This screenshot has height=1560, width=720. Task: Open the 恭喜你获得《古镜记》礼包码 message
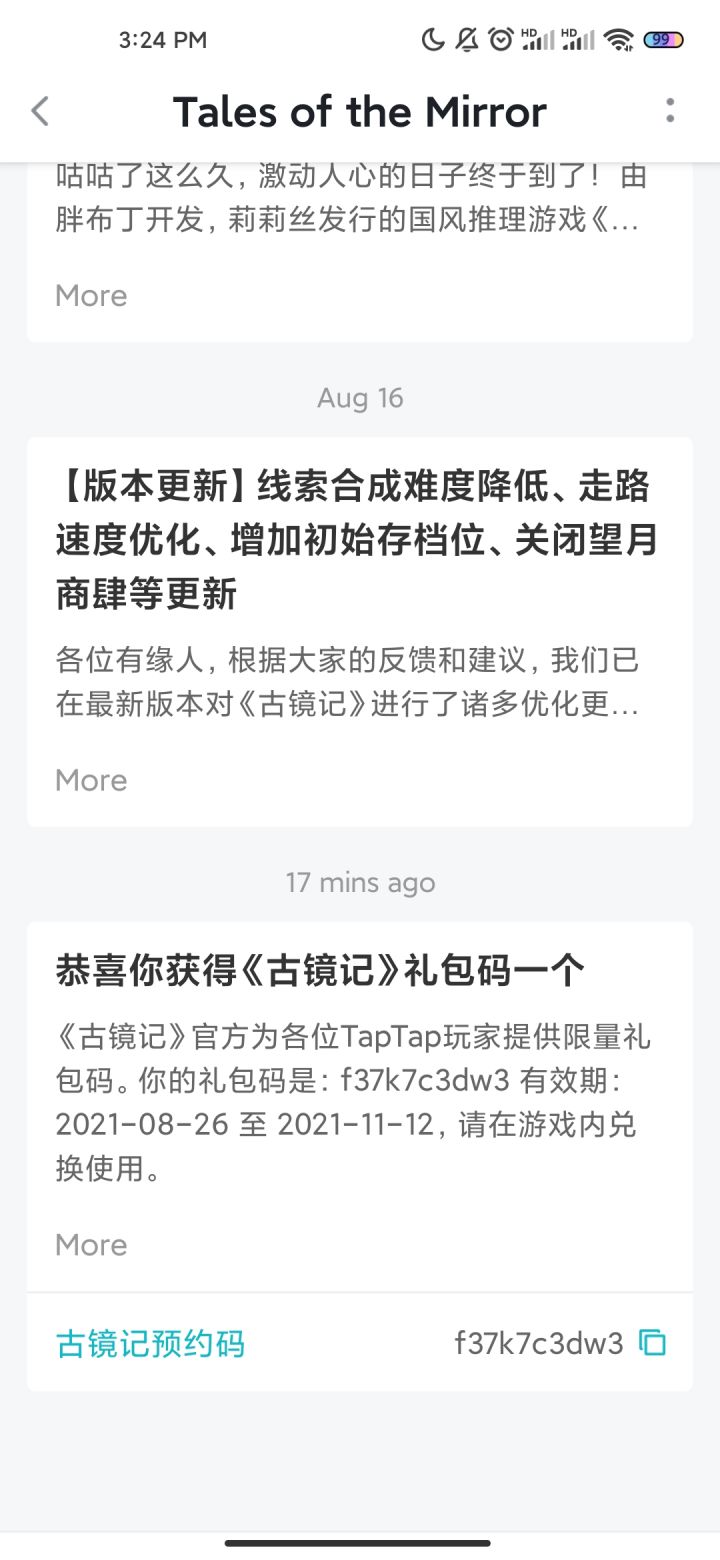click(360, 1107)
